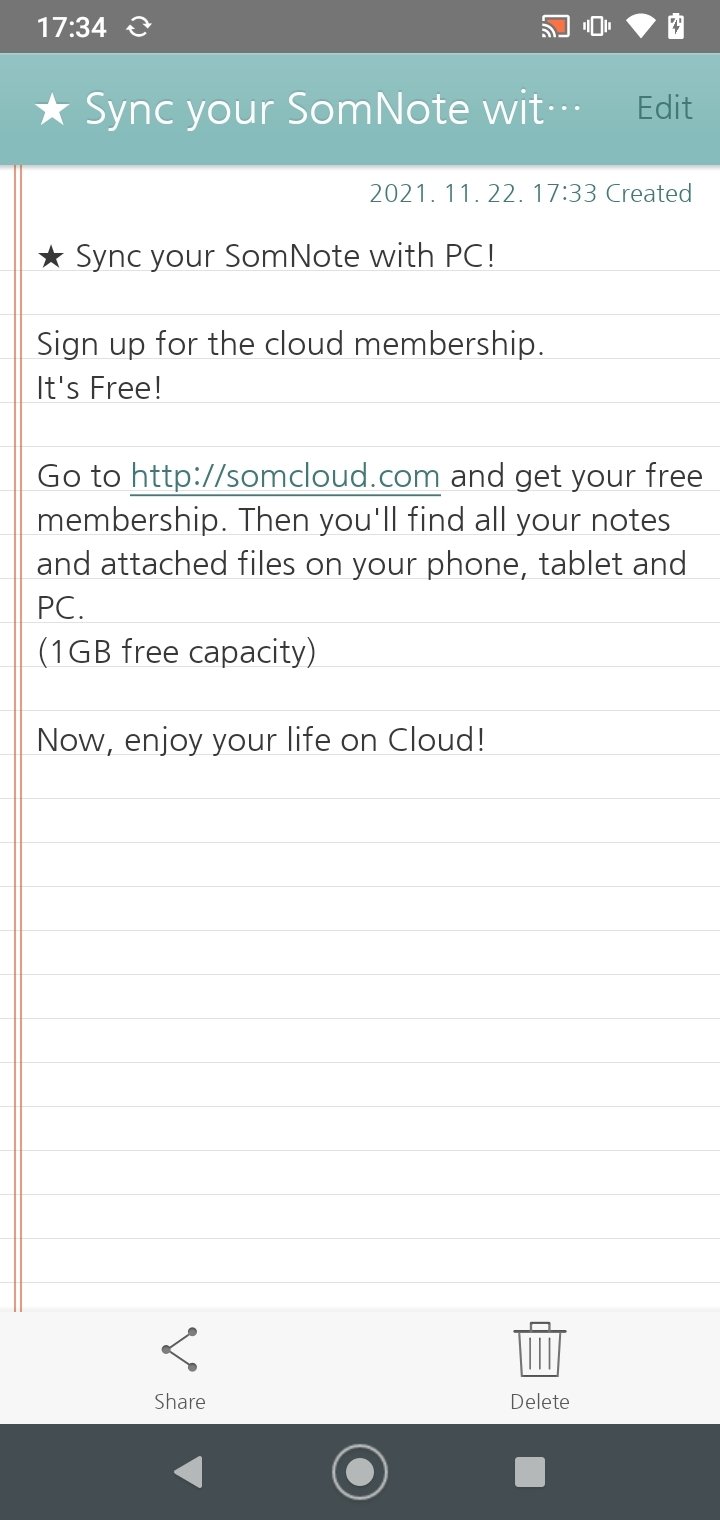The width and height of the screenshot is (720, 1520).
Task: Open the somcloud.com link
Action: click(285, 475)
